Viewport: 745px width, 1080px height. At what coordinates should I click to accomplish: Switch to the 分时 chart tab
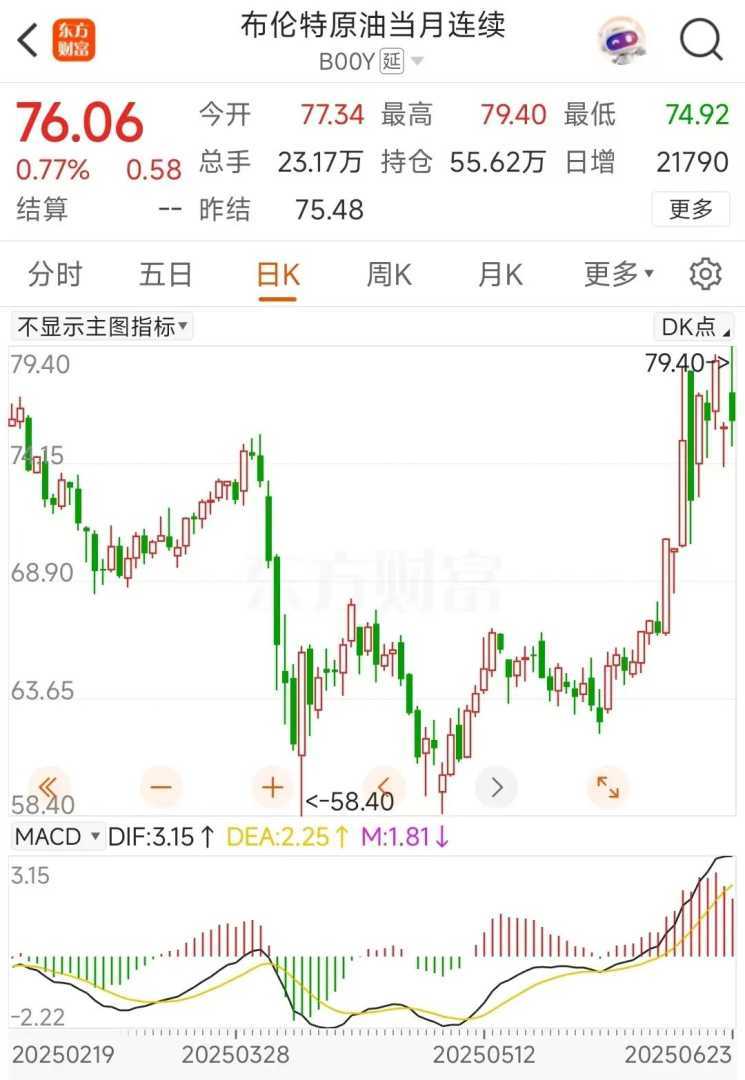point(55,274)
